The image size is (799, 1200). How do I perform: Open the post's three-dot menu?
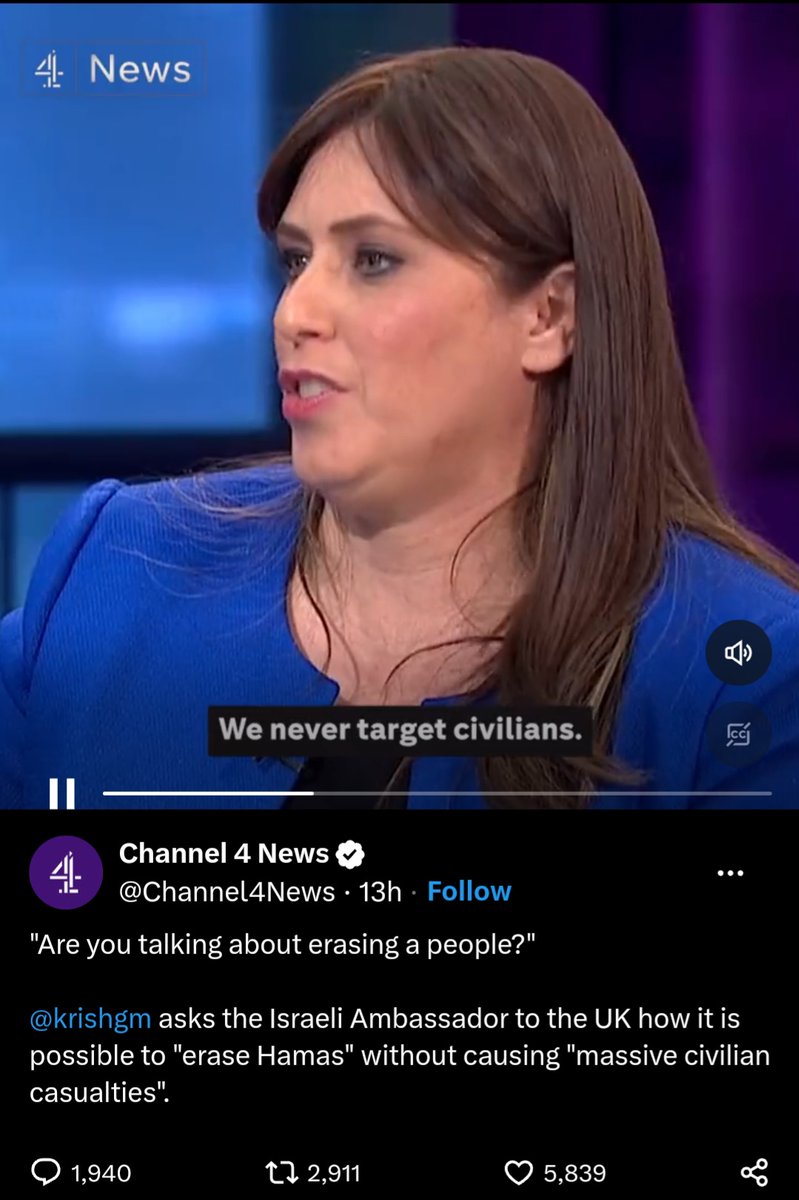[x=731, y=873]
